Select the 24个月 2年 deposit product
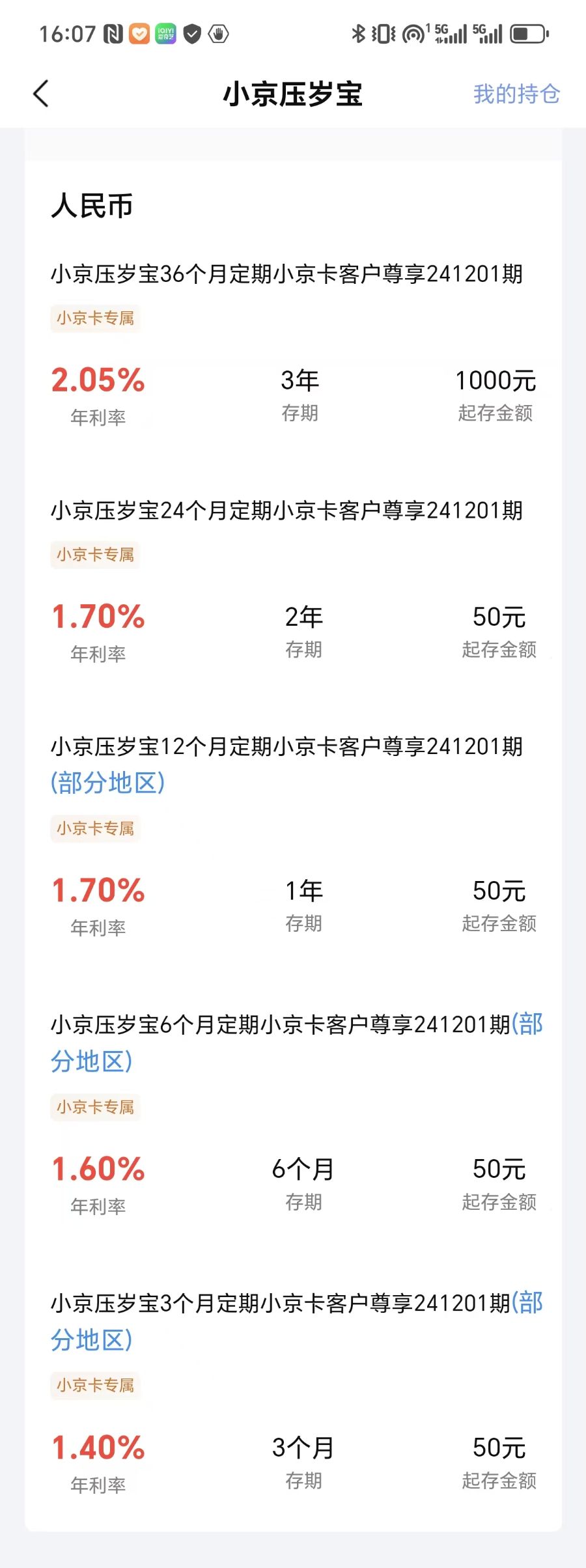Image resolution: width=586 pixels, height=1568 pixels. click(x=286, y=511)
